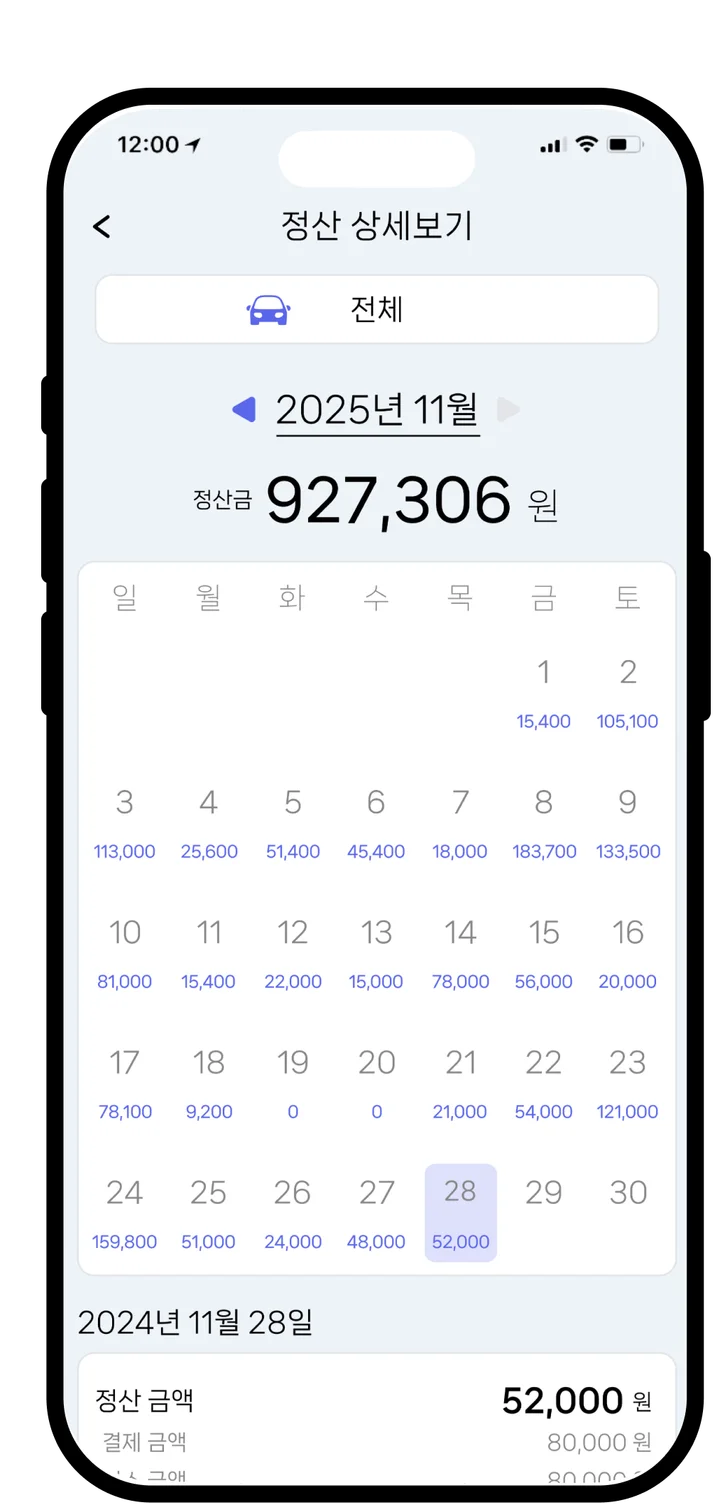Select November 1 with 15,400
Screen dimensions: 720x1504
coord(544,693)
